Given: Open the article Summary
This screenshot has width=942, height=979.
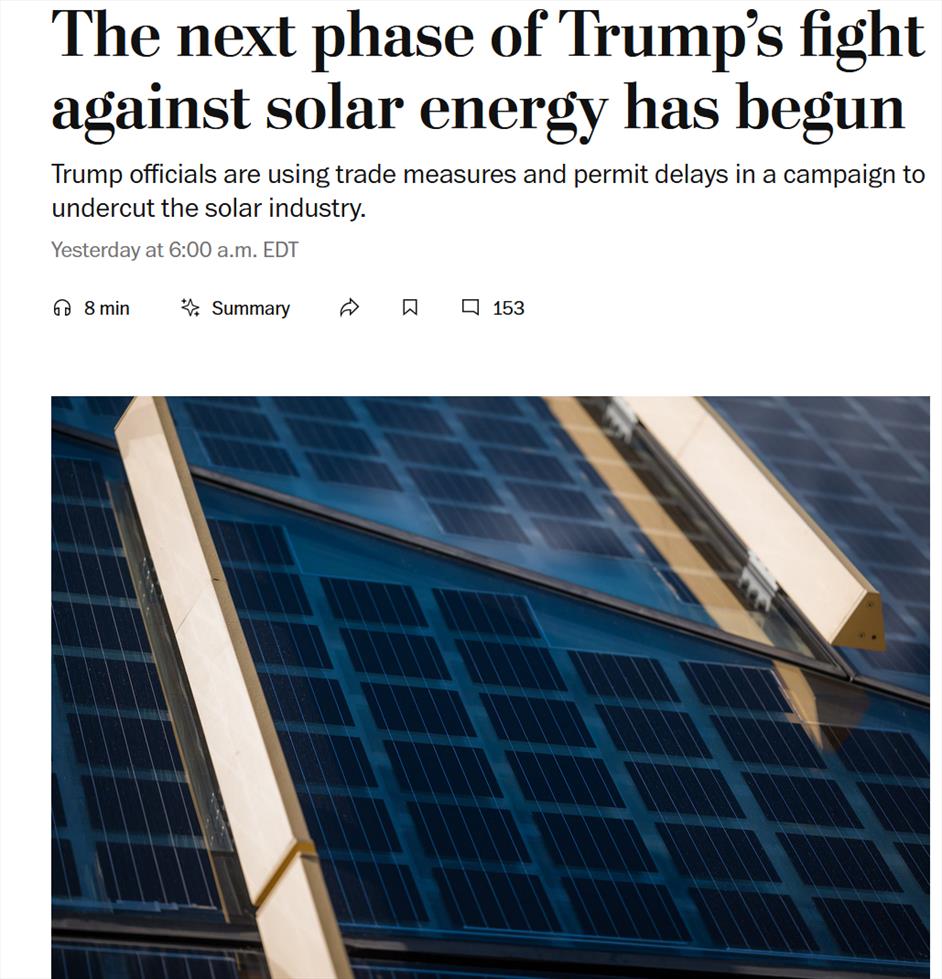Looking at the screenshot, I should point(235,308).
